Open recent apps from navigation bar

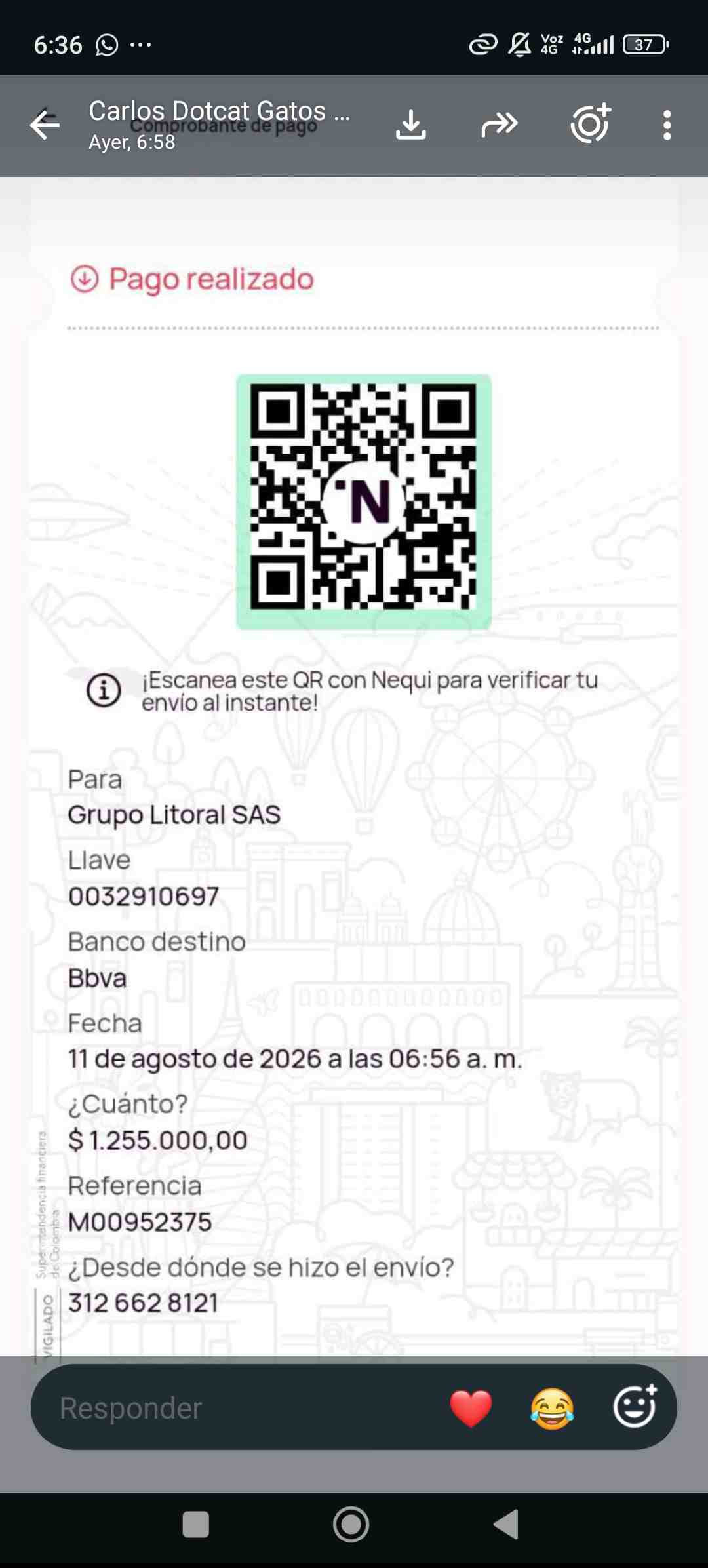[x=195, y=1525]
